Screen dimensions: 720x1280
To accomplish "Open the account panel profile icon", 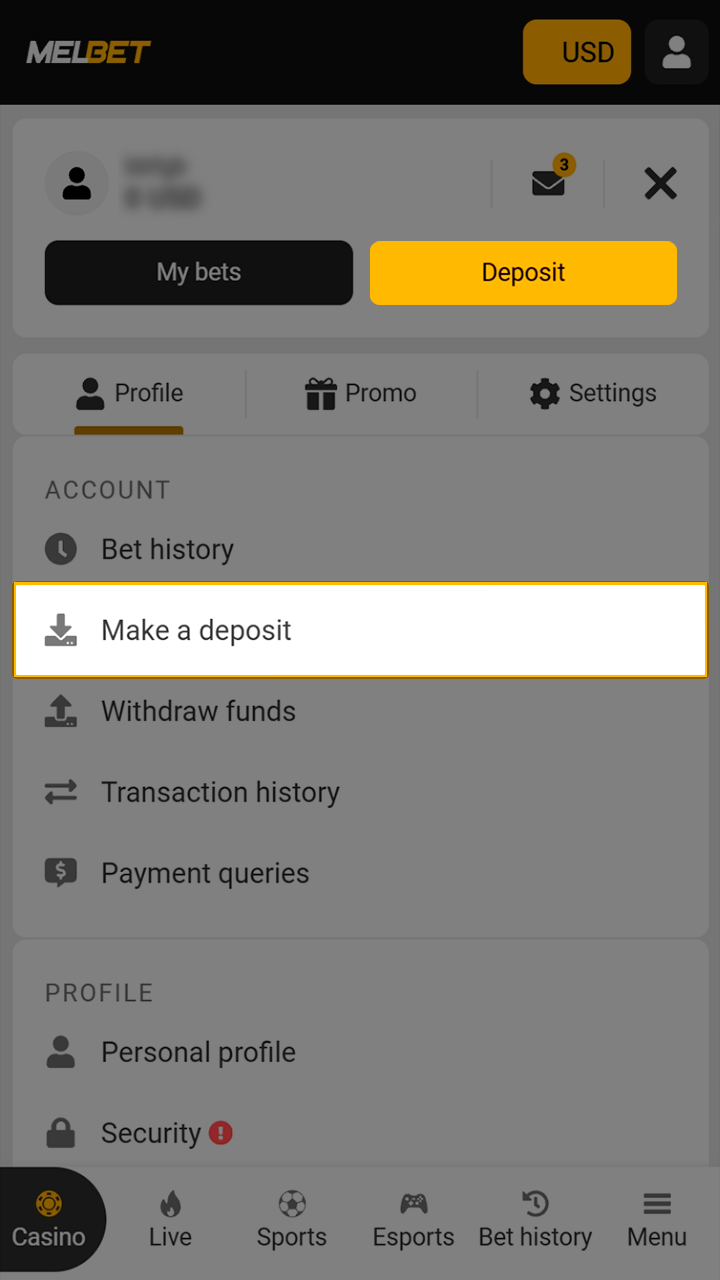I will [77, 184].
